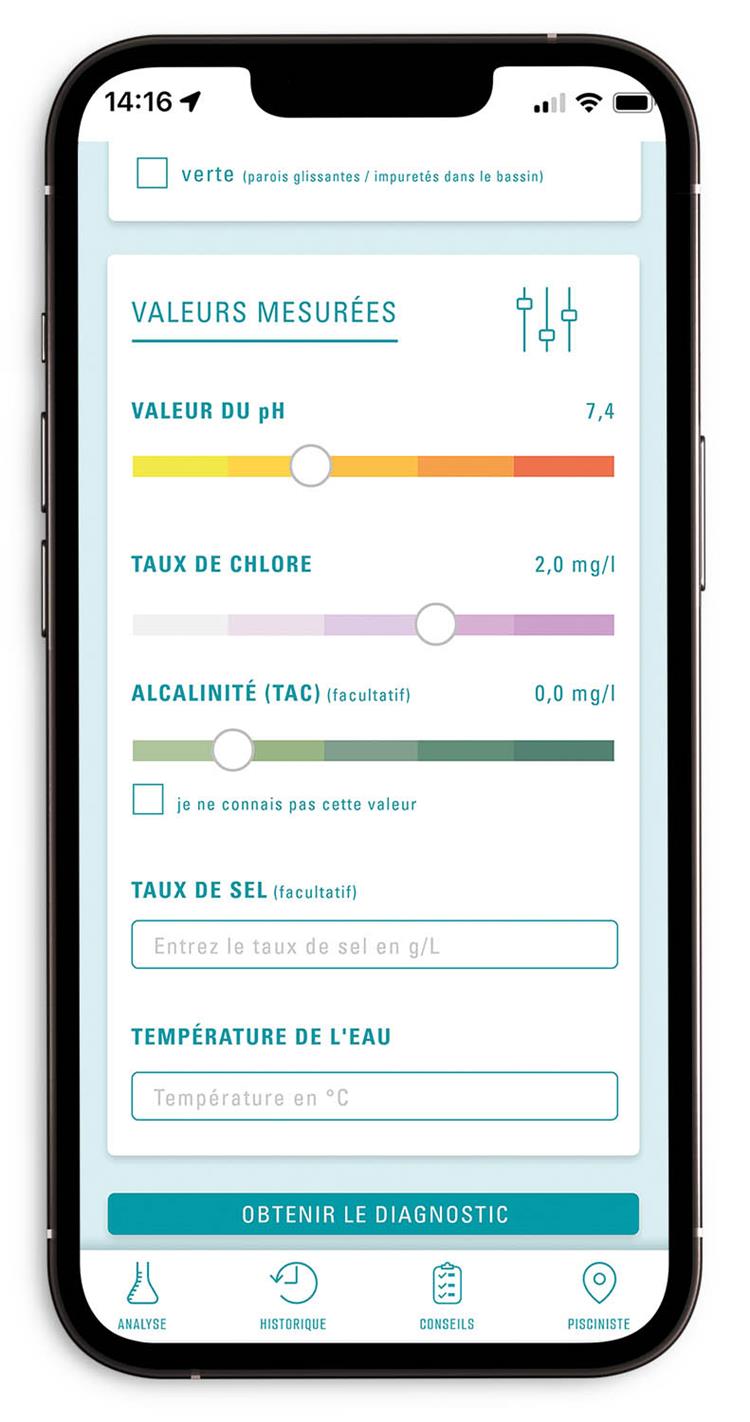The height and width of the screenshot is (1422, 750).
Task: Enter the water temperature field
Action: coord(374,1097)
